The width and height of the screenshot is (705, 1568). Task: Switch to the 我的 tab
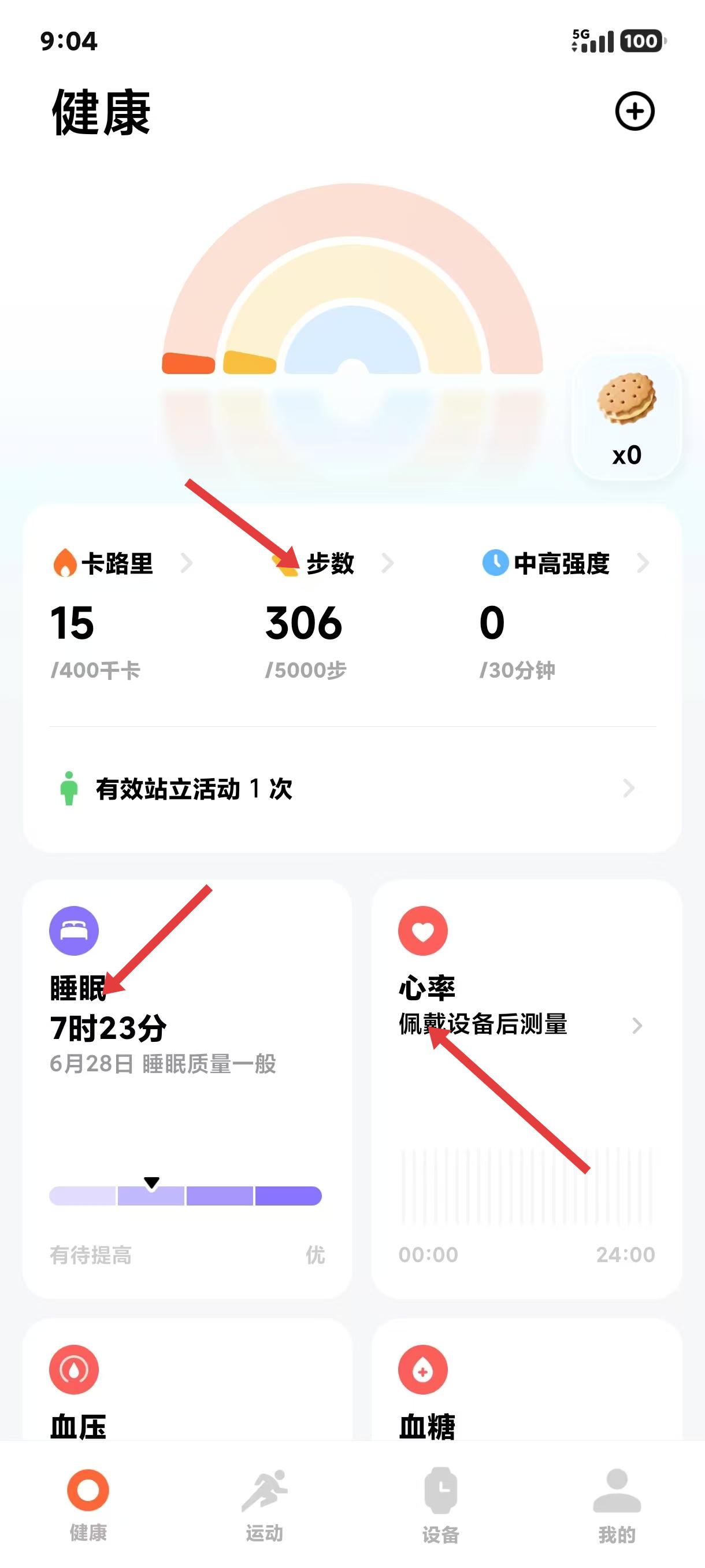[x=616, y=1503]
